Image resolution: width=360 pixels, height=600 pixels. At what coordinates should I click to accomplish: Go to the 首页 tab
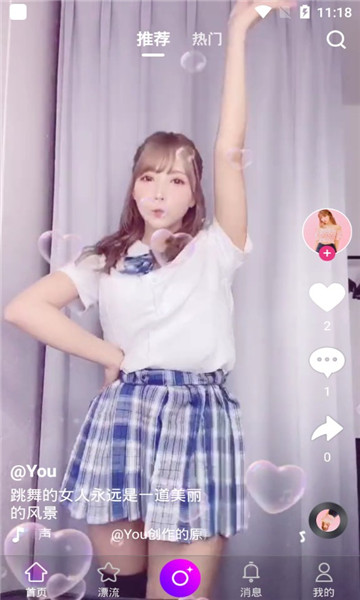click(36, 580)
